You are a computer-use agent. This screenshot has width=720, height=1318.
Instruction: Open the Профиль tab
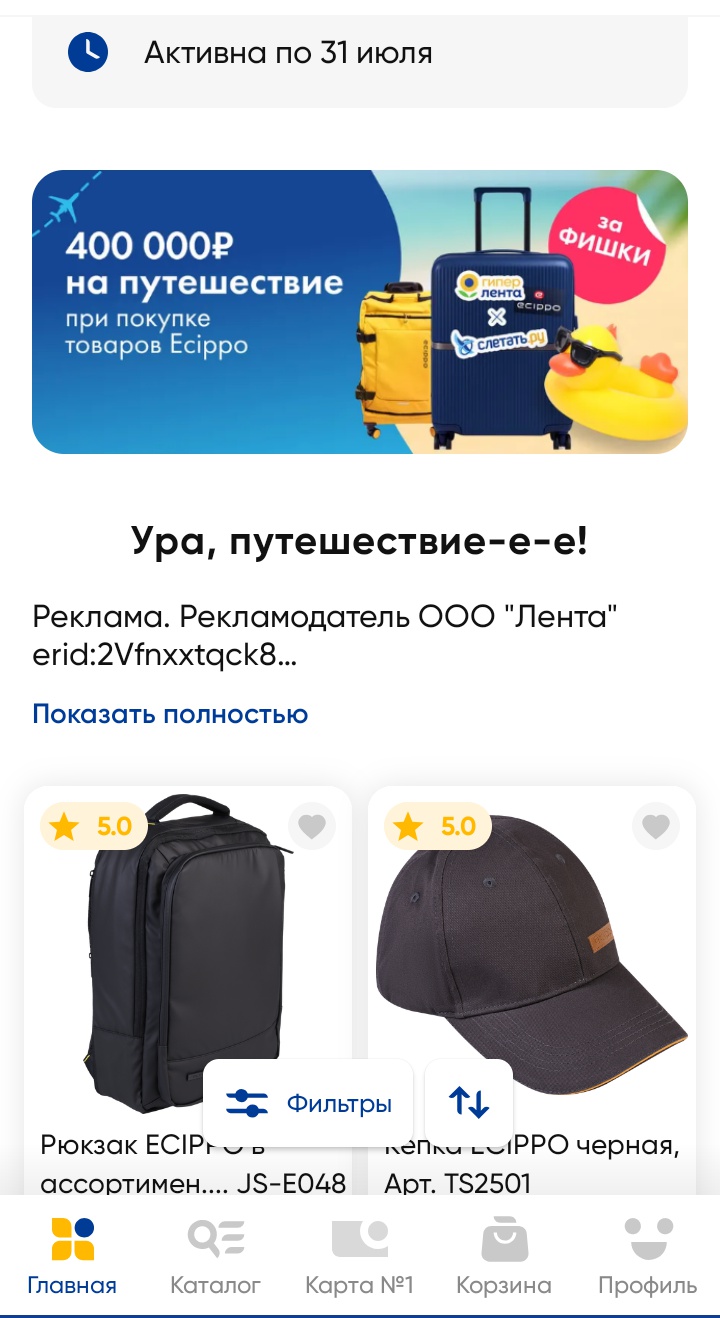click(647, 1255)
